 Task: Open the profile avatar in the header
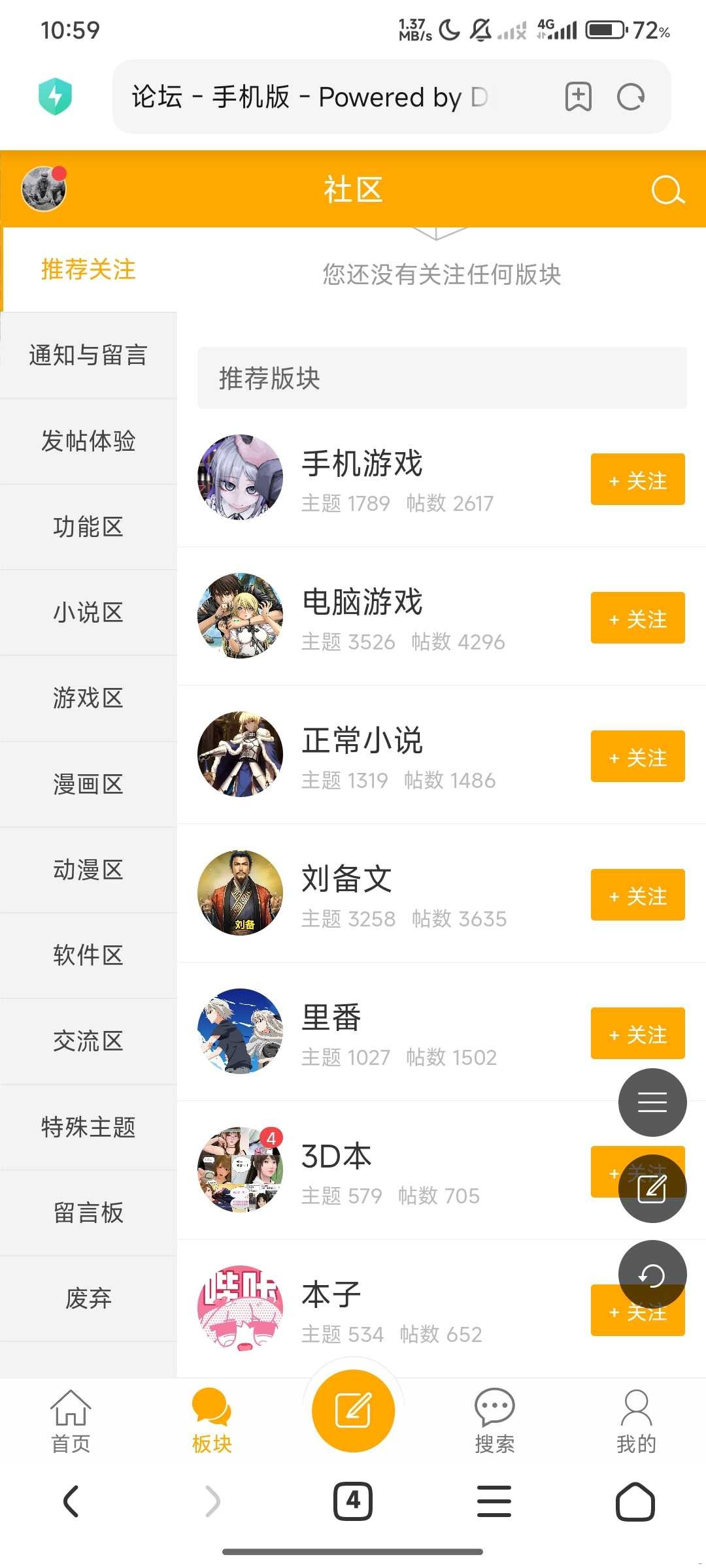point(44,189)
